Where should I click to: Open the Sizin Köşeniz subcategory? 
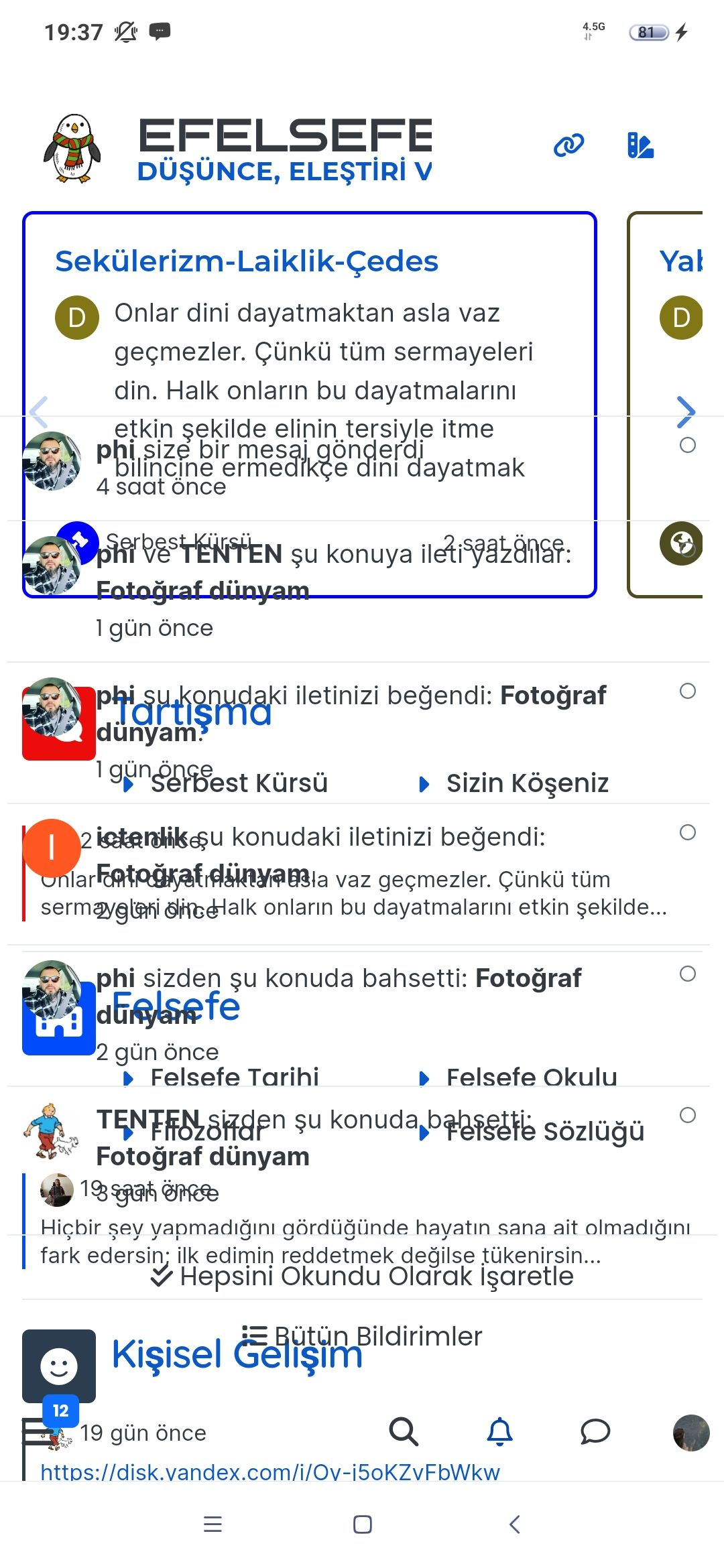coord(527,783)
